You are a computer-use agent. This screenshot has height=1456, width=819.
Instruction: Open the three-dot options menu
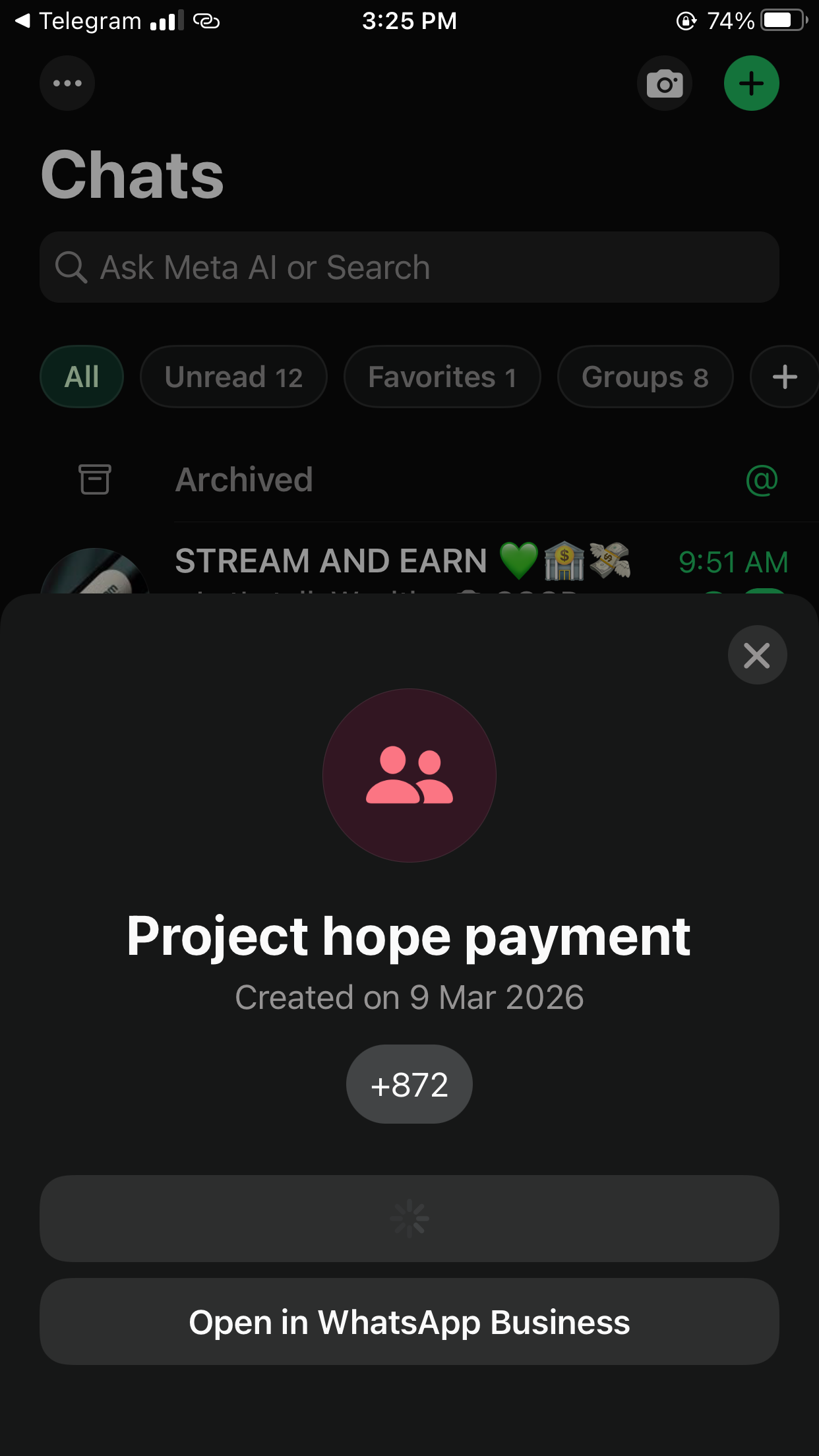coord(67,84)
